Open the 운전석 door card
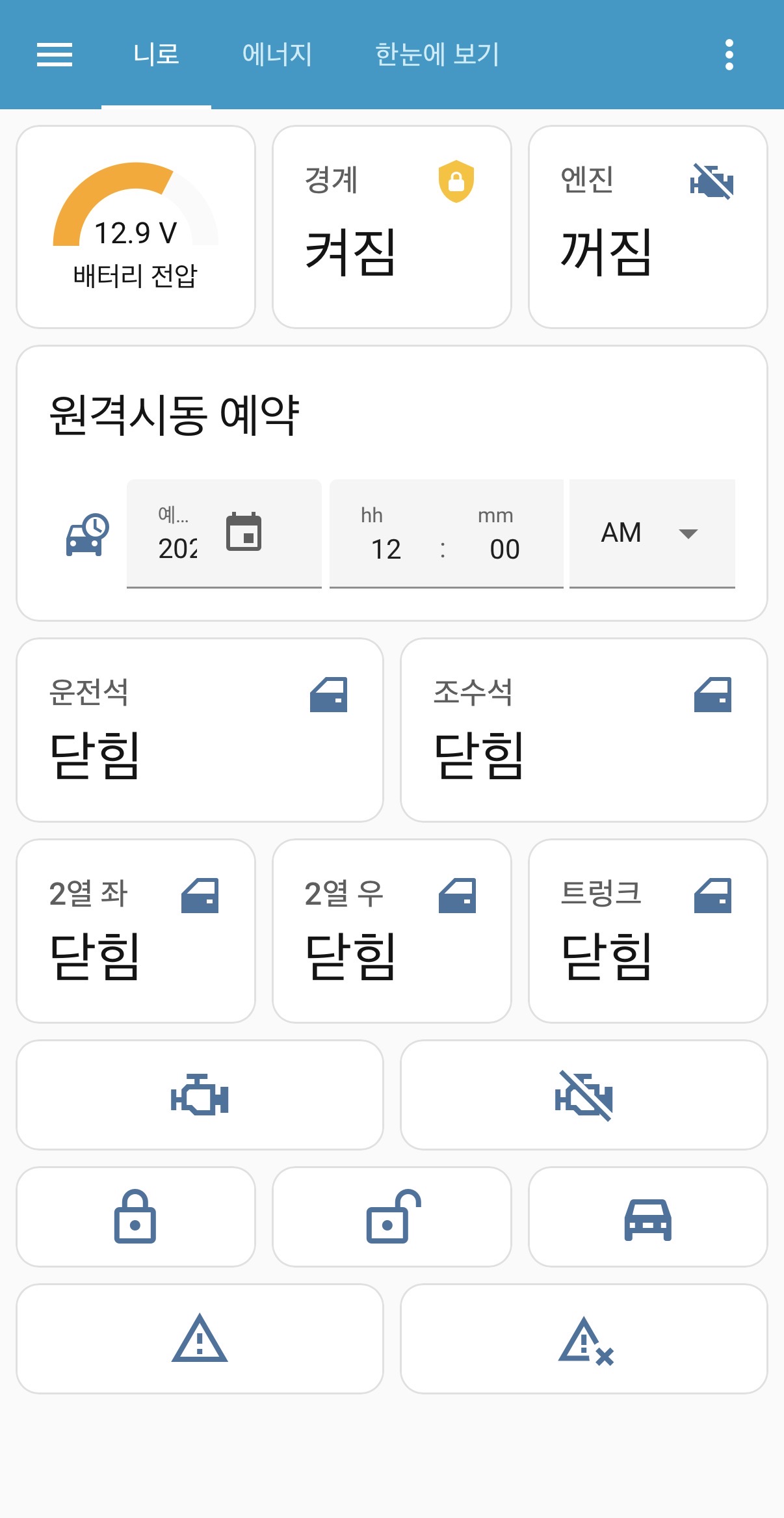The height and width of the screenshot is (1518, 784). pos(200,730)
